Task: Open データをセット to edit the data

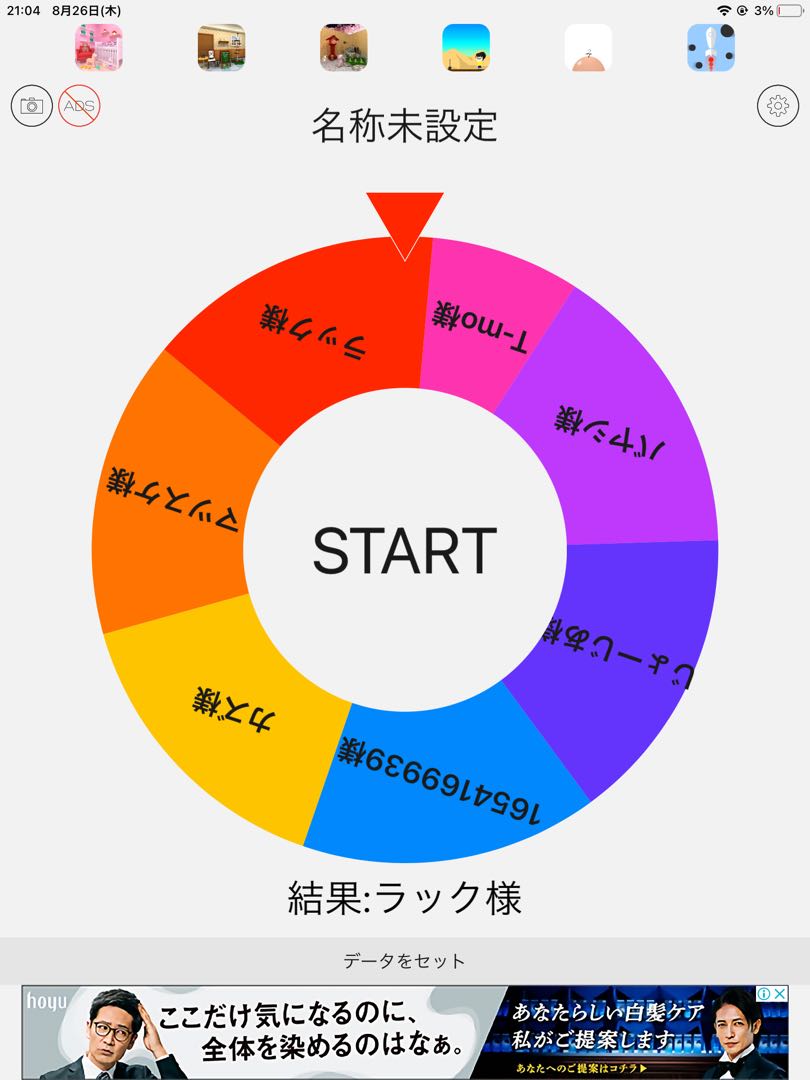Action: click(404, 961)
